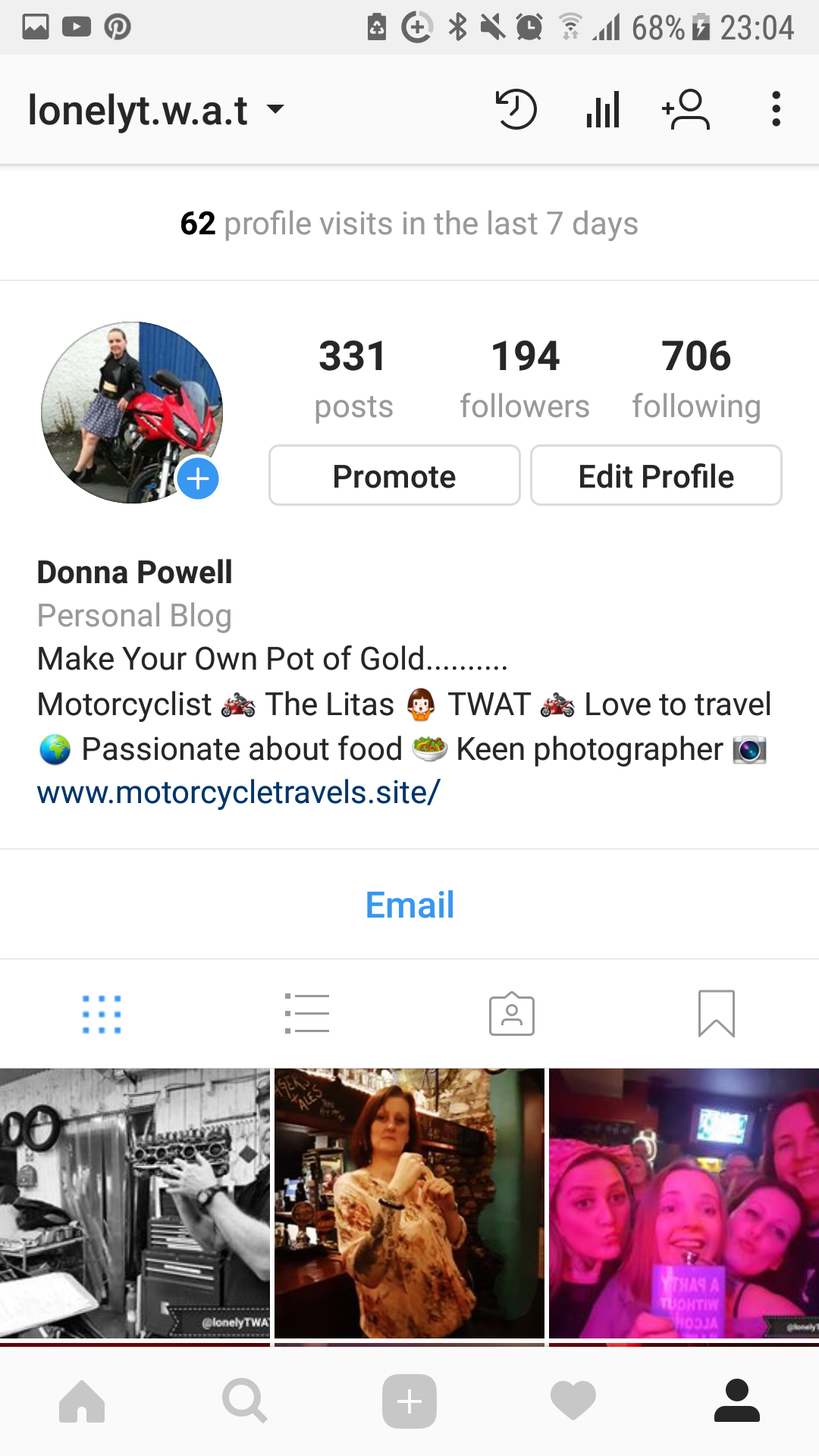View insights bar chart icon
The width and height of the screenshot is (819, 1456).
coord(603,110)
